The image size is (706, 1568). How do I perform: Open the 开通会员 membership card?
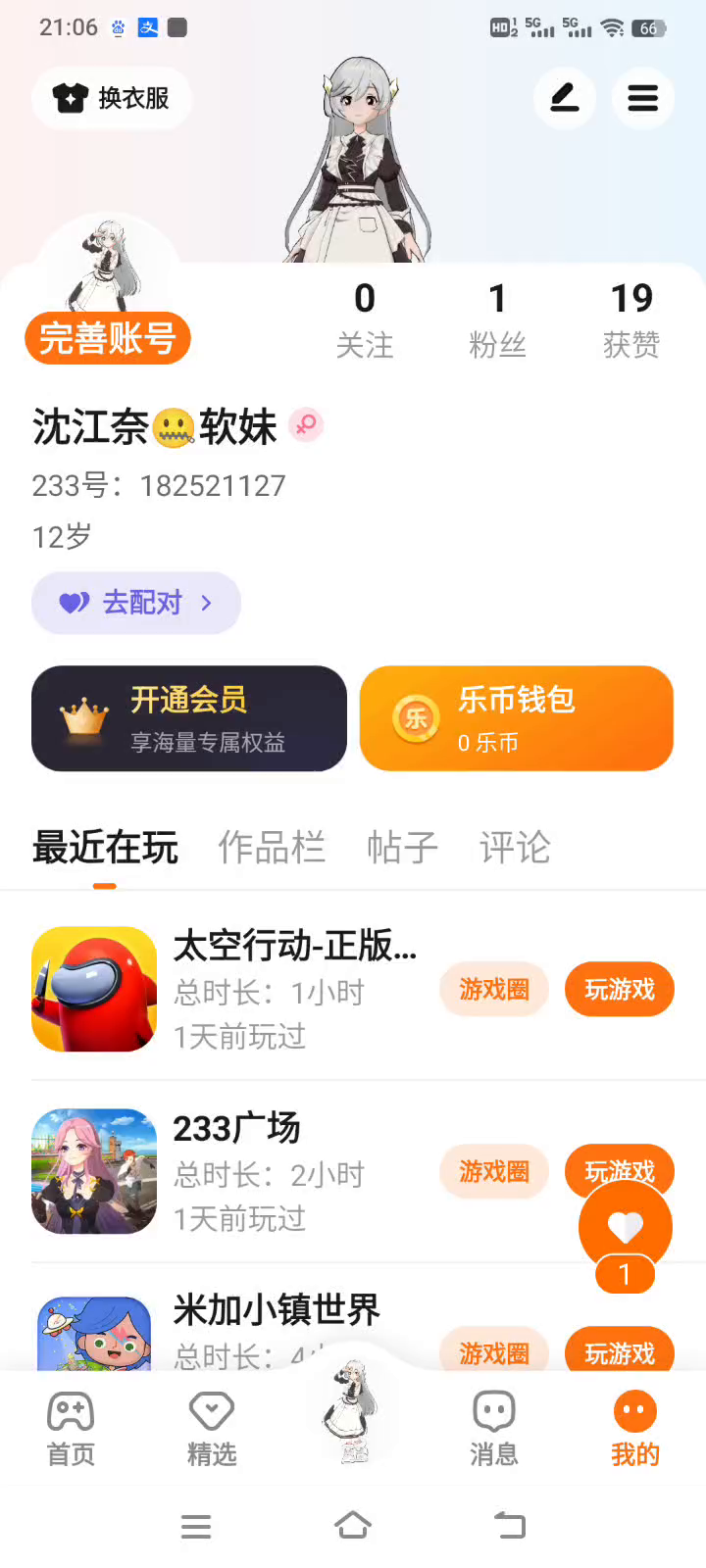(x=189, y=718)
